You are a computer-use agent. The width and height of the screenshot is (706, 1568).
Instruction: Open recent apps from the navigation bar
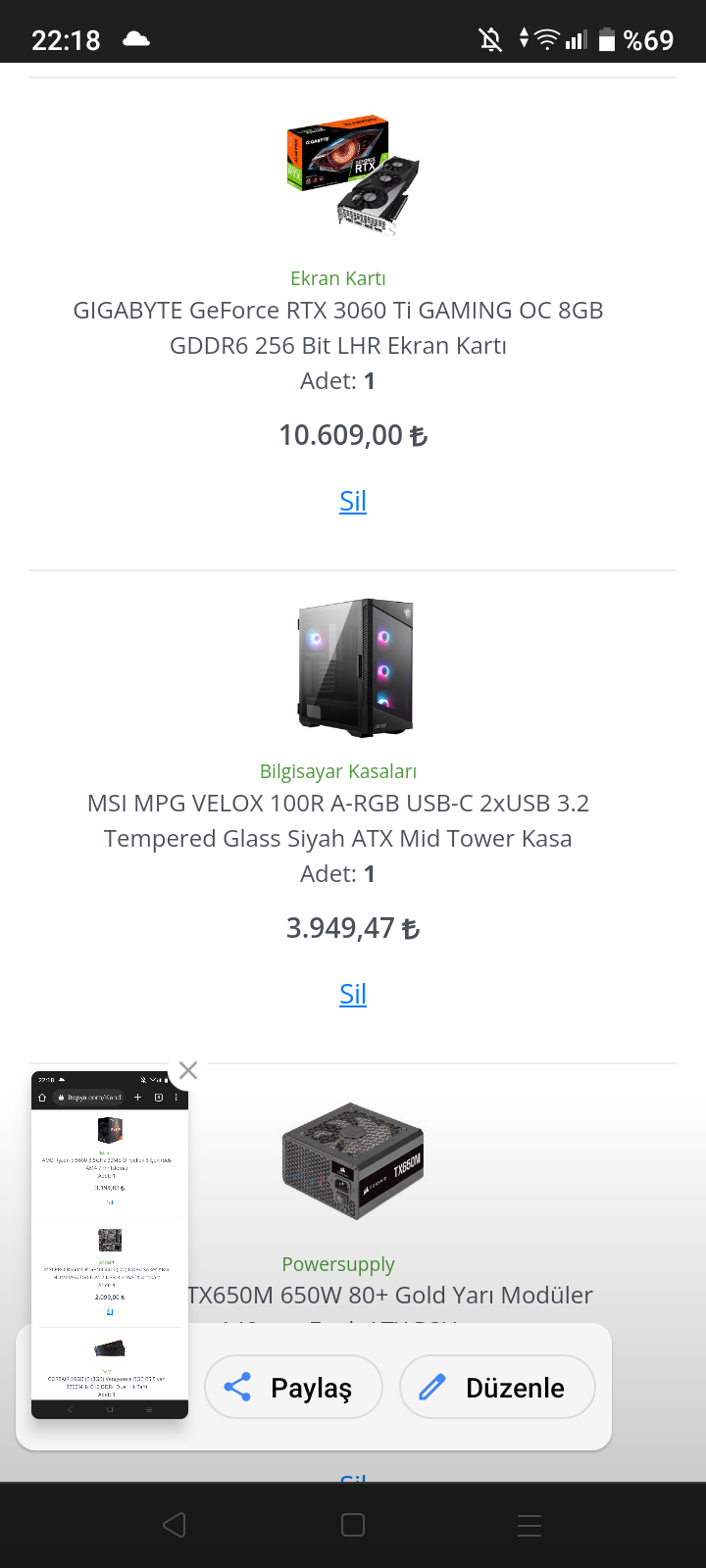(x=529, y=1525)
